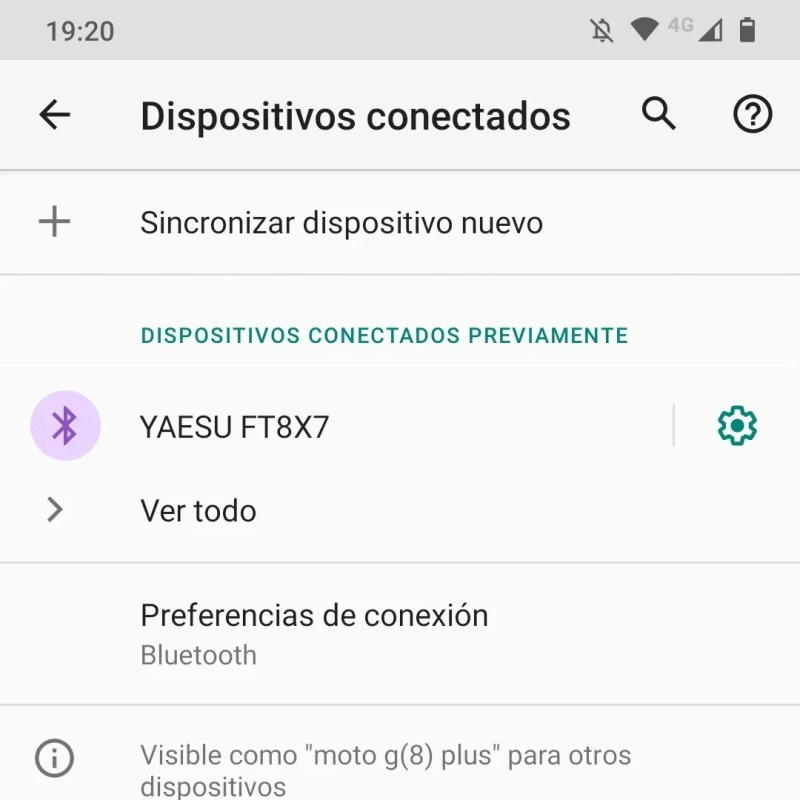Open Preferencias de conexión

[x=314, y=633]
